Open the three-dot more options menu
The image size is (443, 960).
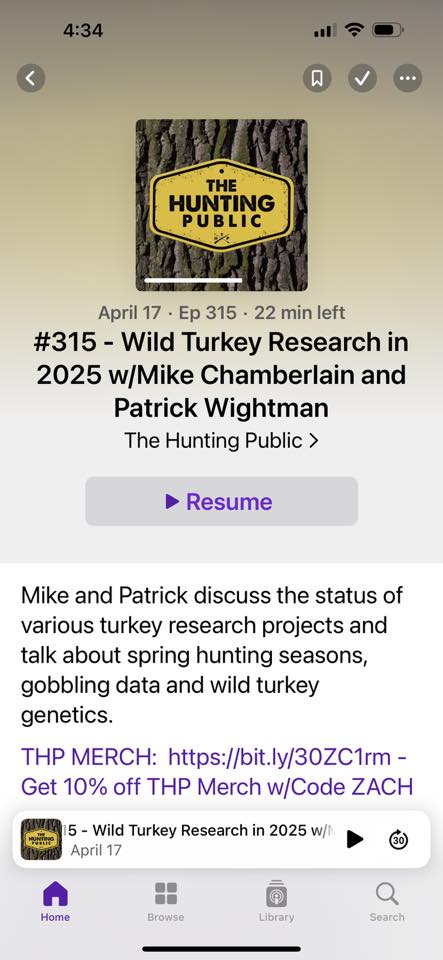point(408,78)
